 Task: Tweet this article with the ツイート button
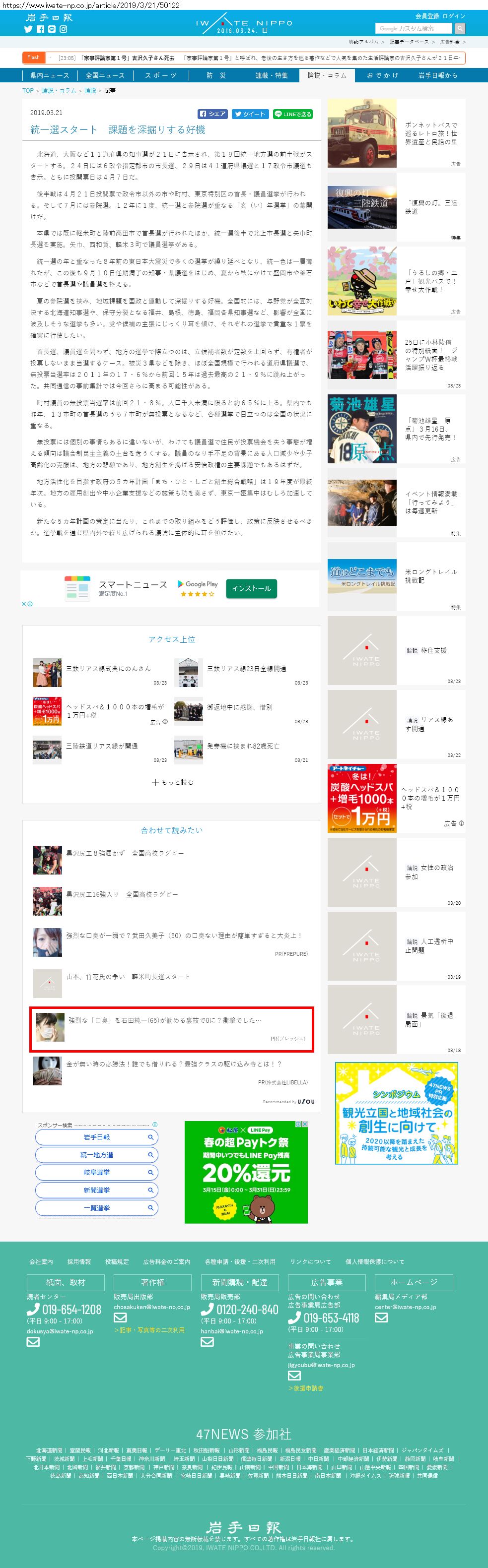click(x=250, y=114)
